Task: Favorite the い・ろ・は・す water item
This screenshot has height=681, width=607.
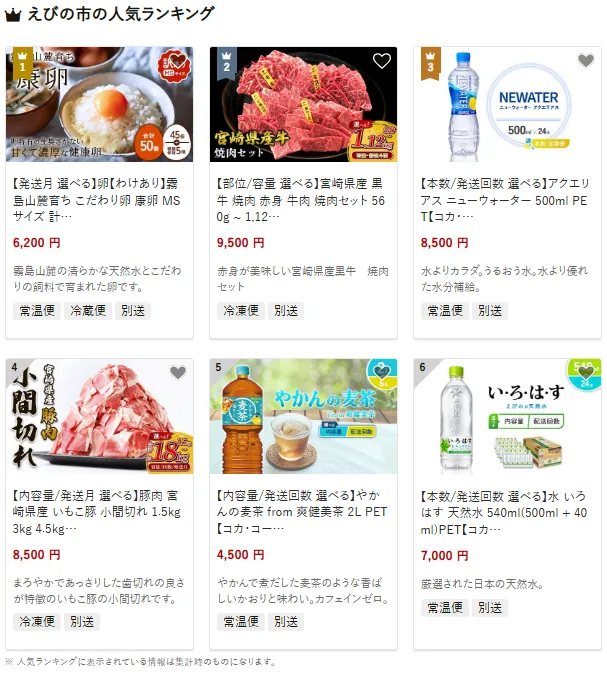Action: tap(585, 373)
